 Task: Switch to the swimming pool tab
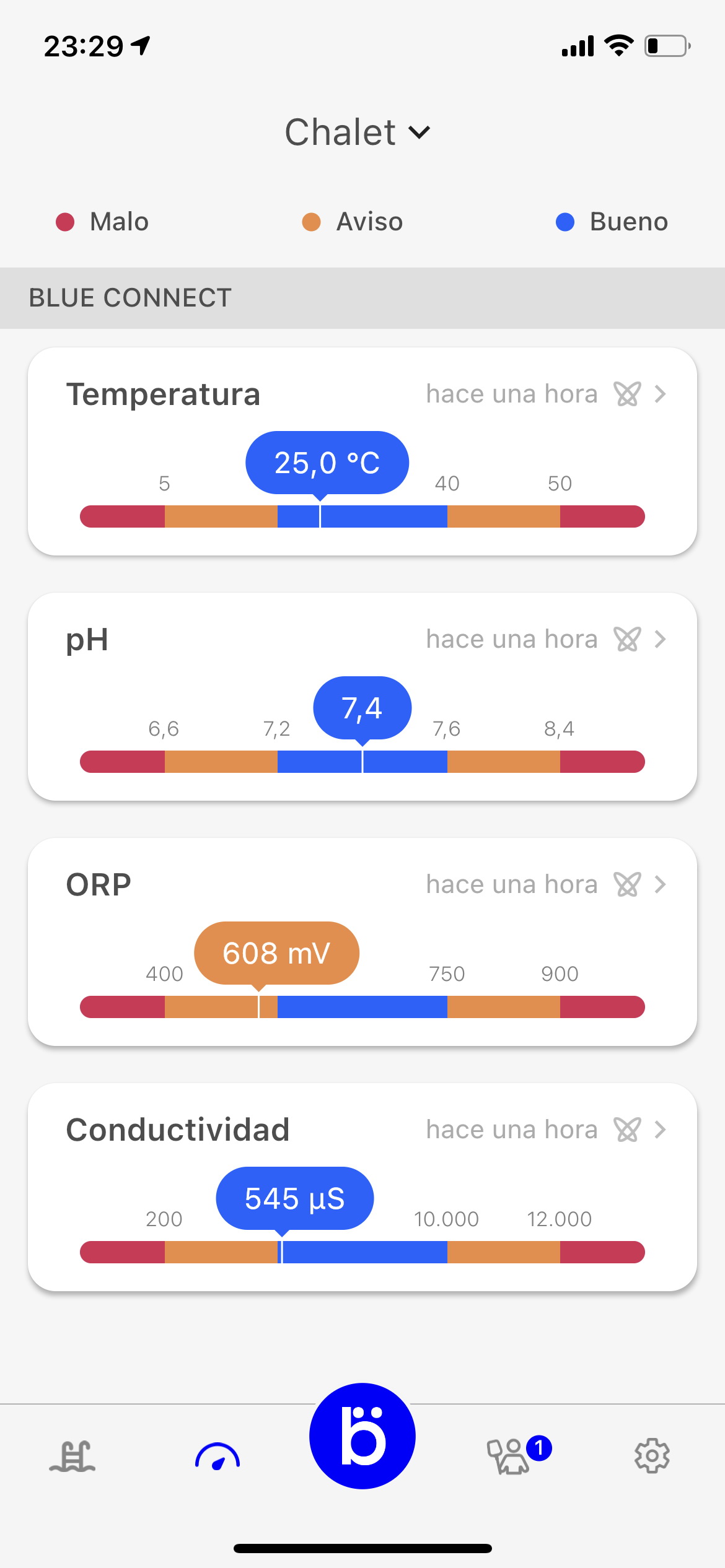(x=72, y=1456)
